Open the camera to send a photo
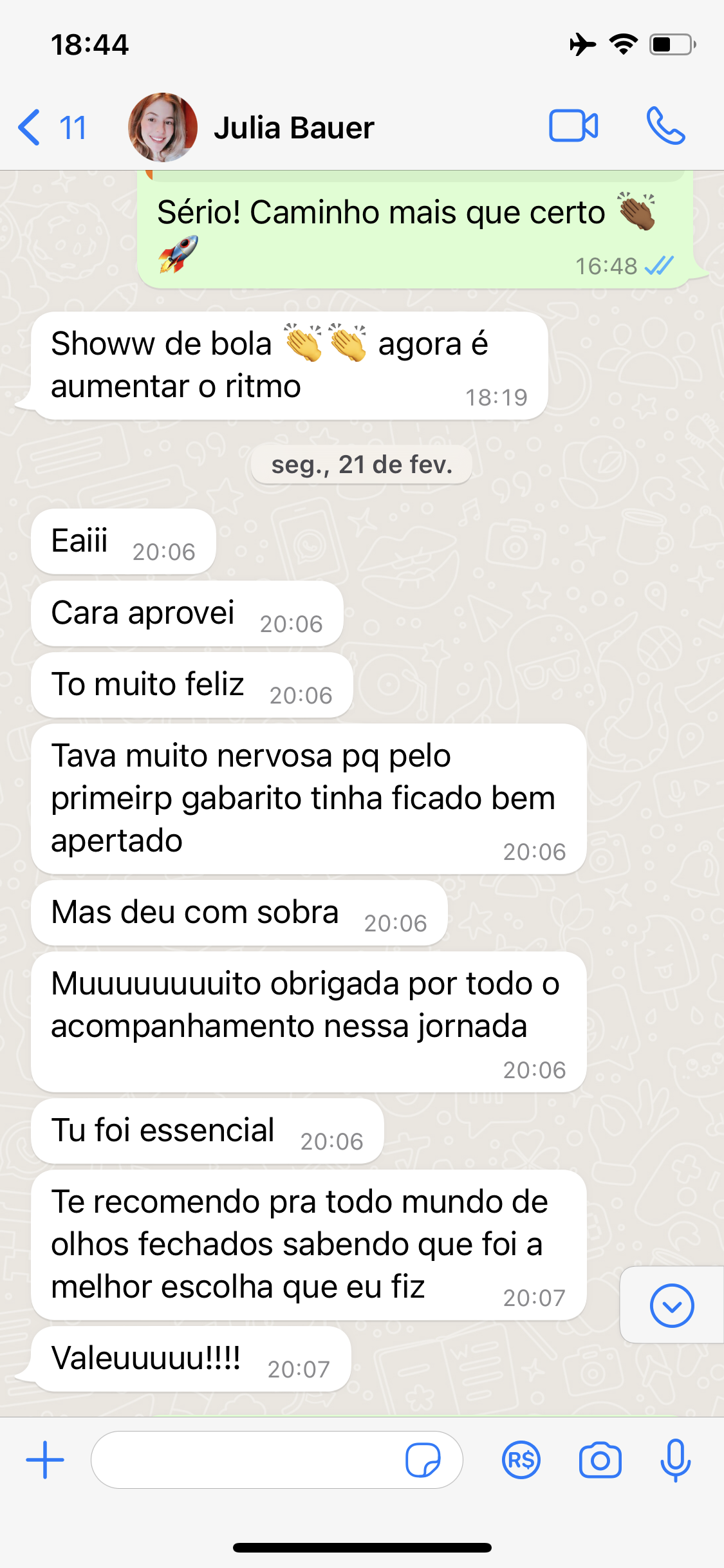The width and height of the screenshot is (724, 1568). [x=600, y=1460]
